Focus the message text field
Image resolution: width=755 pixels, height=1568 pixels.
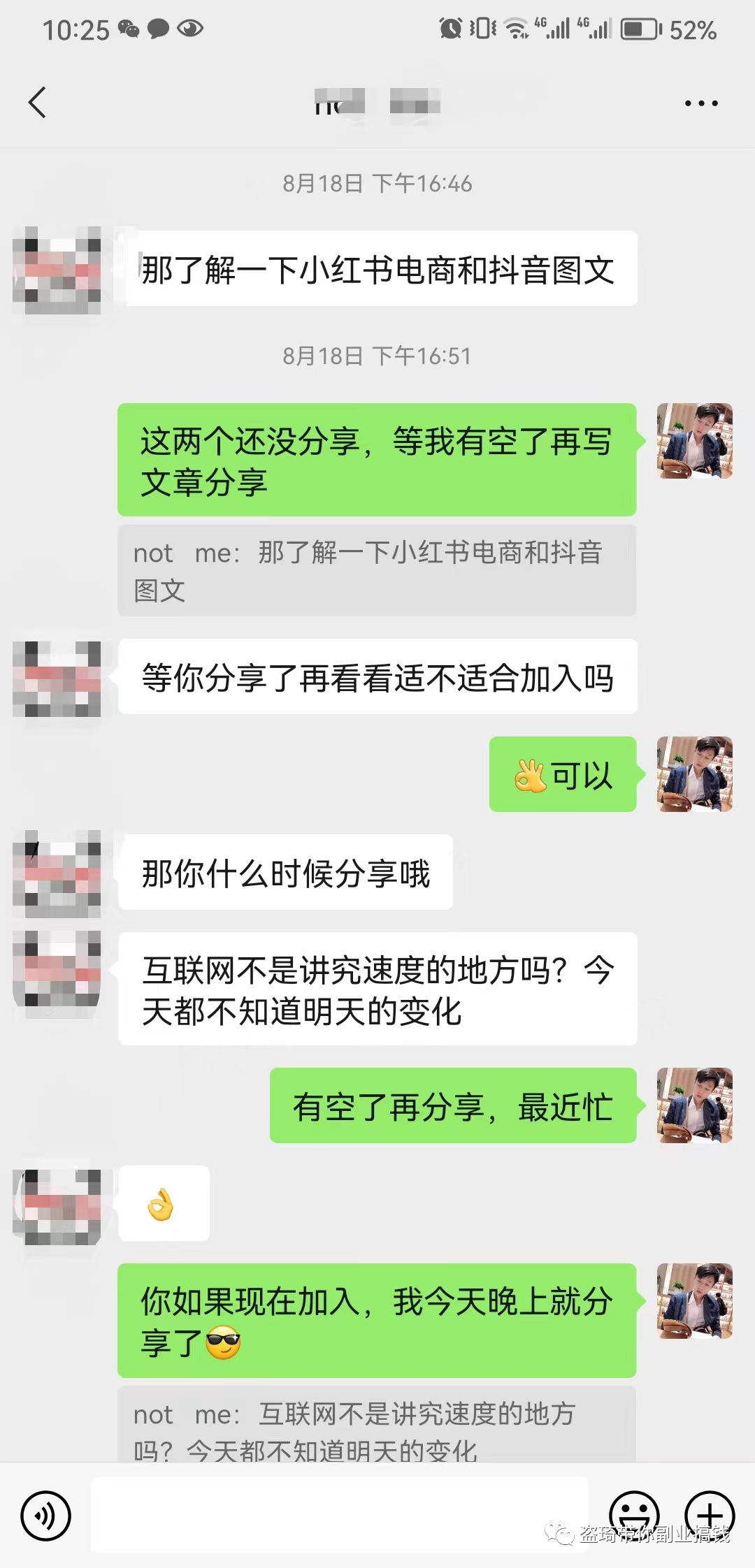339,1515
